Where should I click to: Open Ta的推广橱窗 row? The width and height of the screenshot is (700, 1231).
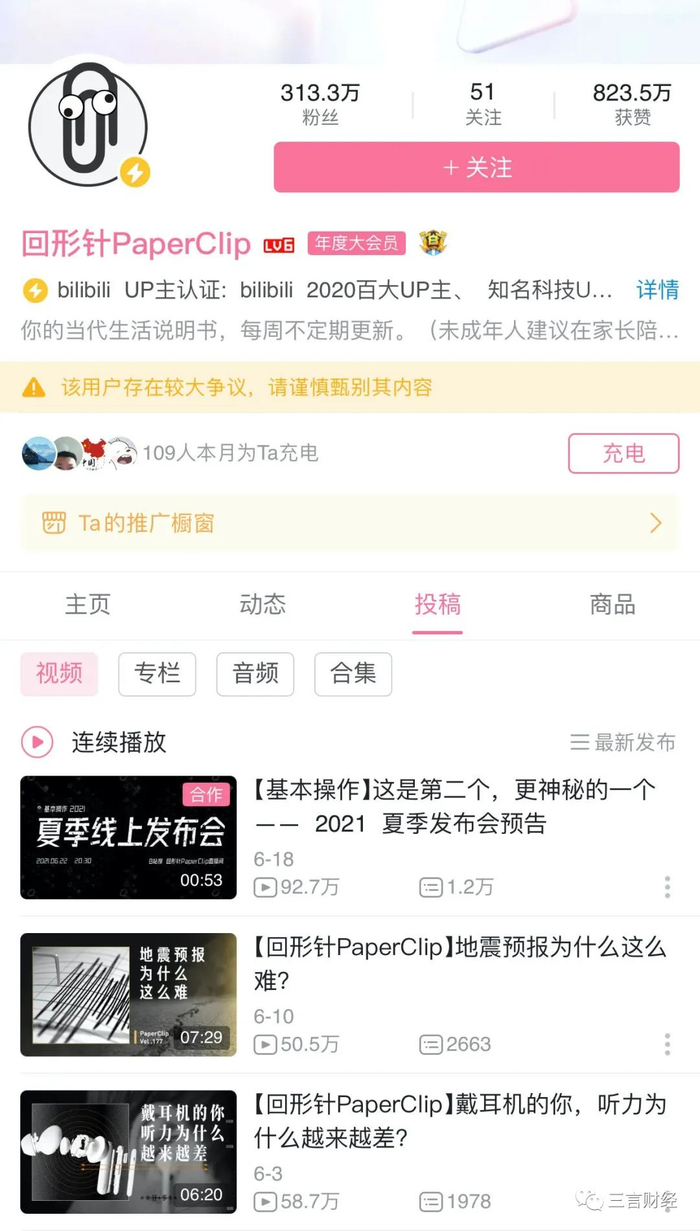click(350, 523)
